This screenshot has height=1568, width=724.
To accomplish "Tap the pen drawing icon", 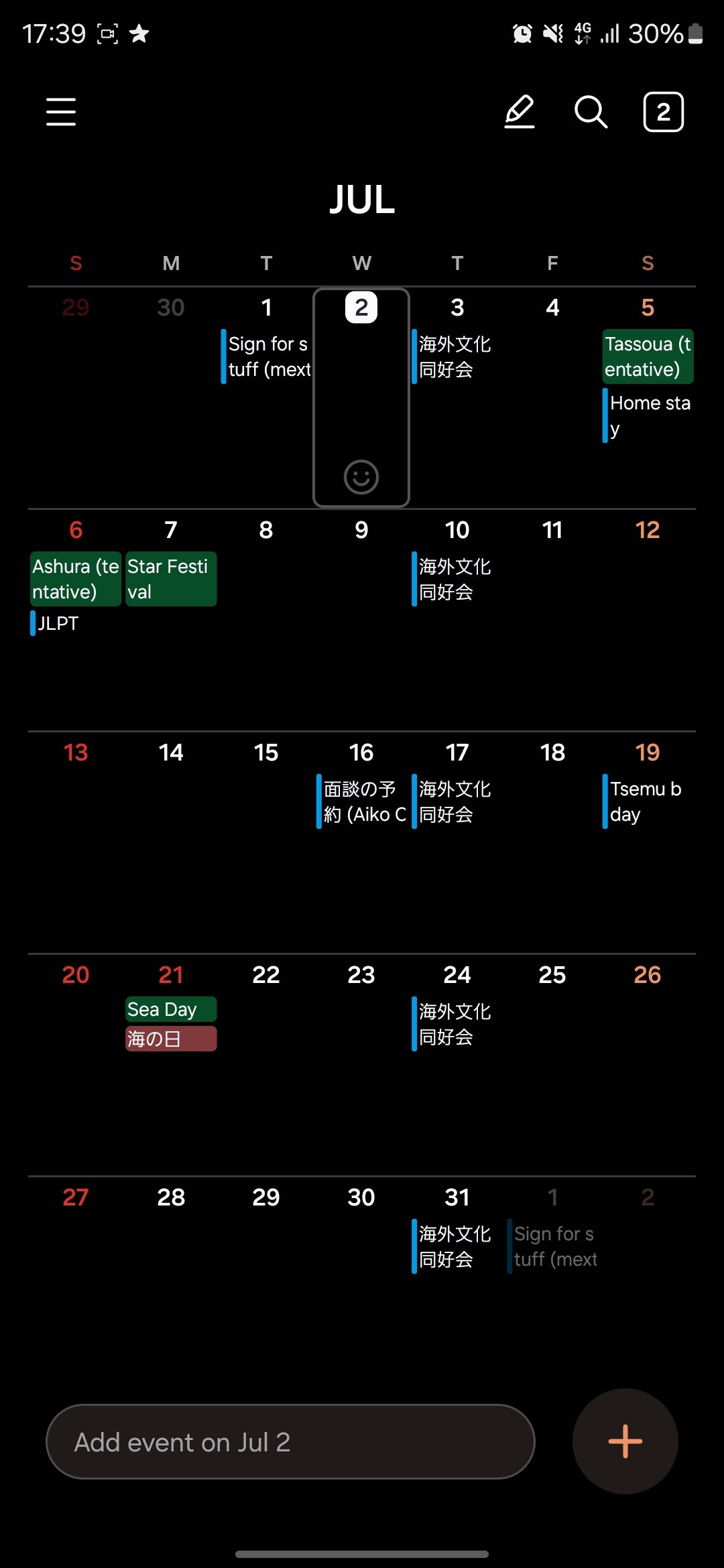I will 520,111.
